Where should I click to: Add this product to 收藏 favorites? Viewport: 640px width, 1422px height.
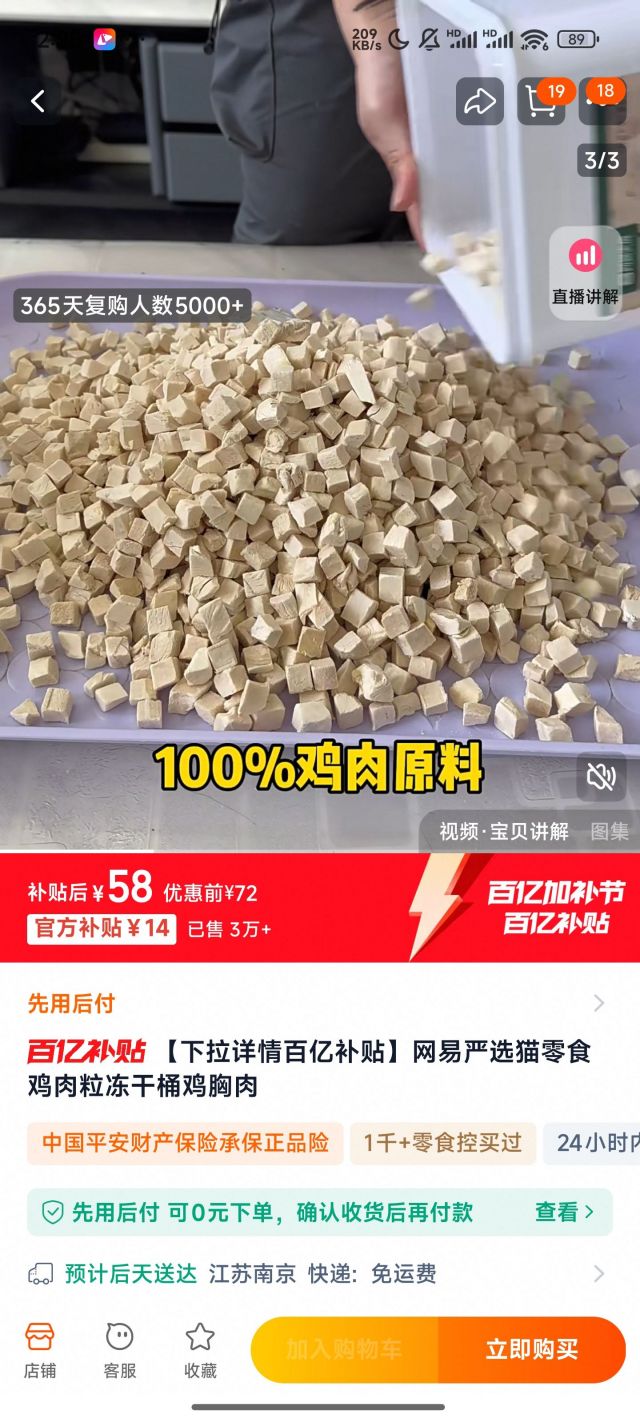(x=200, y=1349)
